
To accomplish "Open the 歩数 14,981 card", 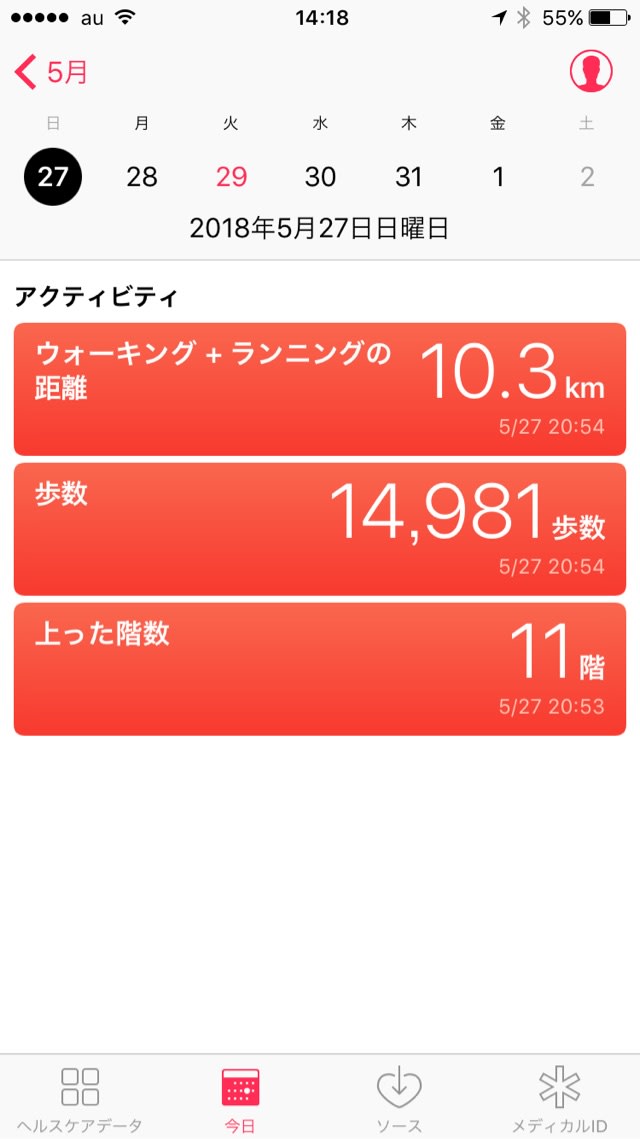I will 320,529.
